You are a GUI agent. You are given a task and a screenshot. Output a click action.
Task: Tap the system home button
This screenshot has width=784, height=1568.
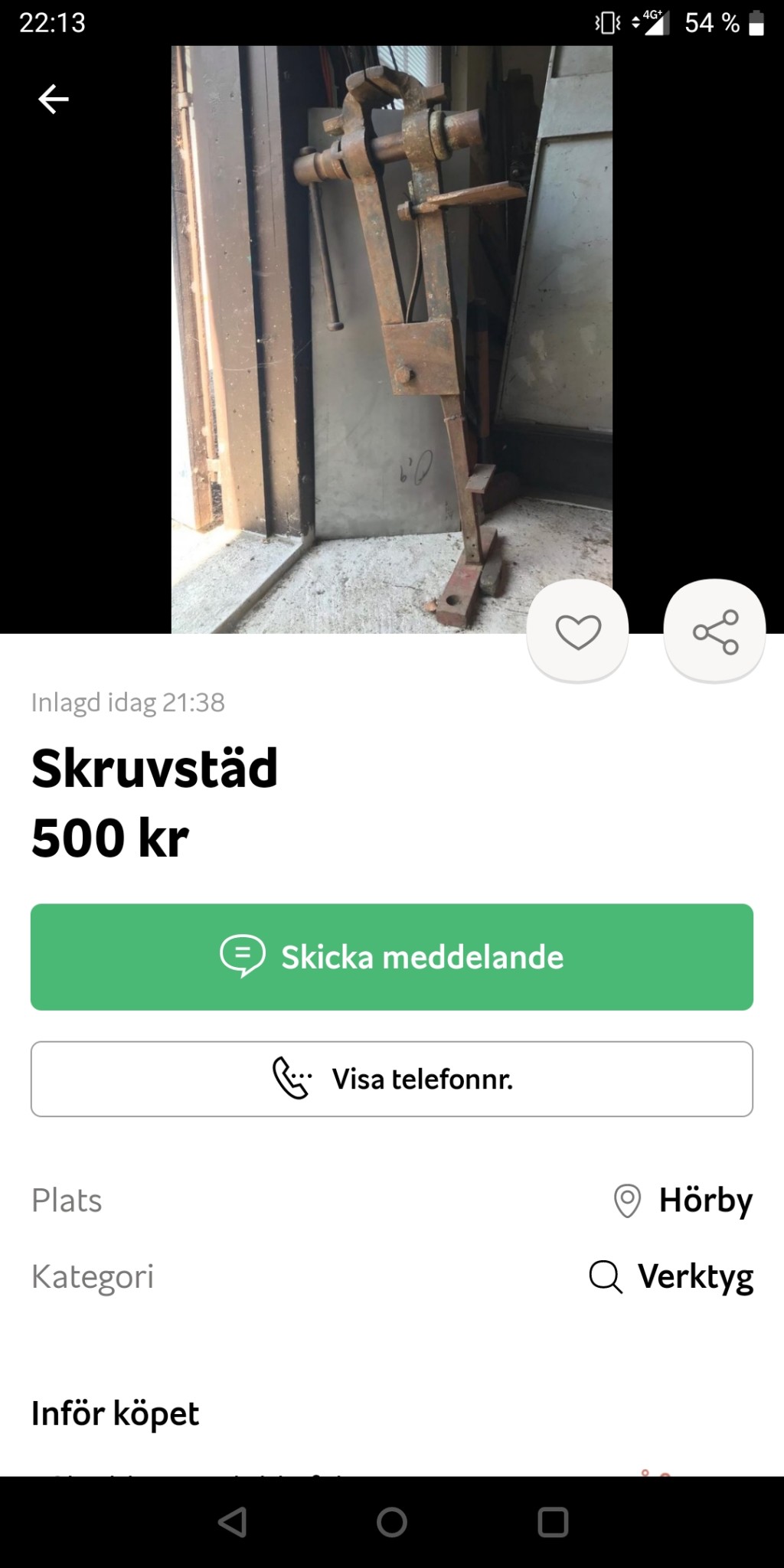tap(392, 1522)
